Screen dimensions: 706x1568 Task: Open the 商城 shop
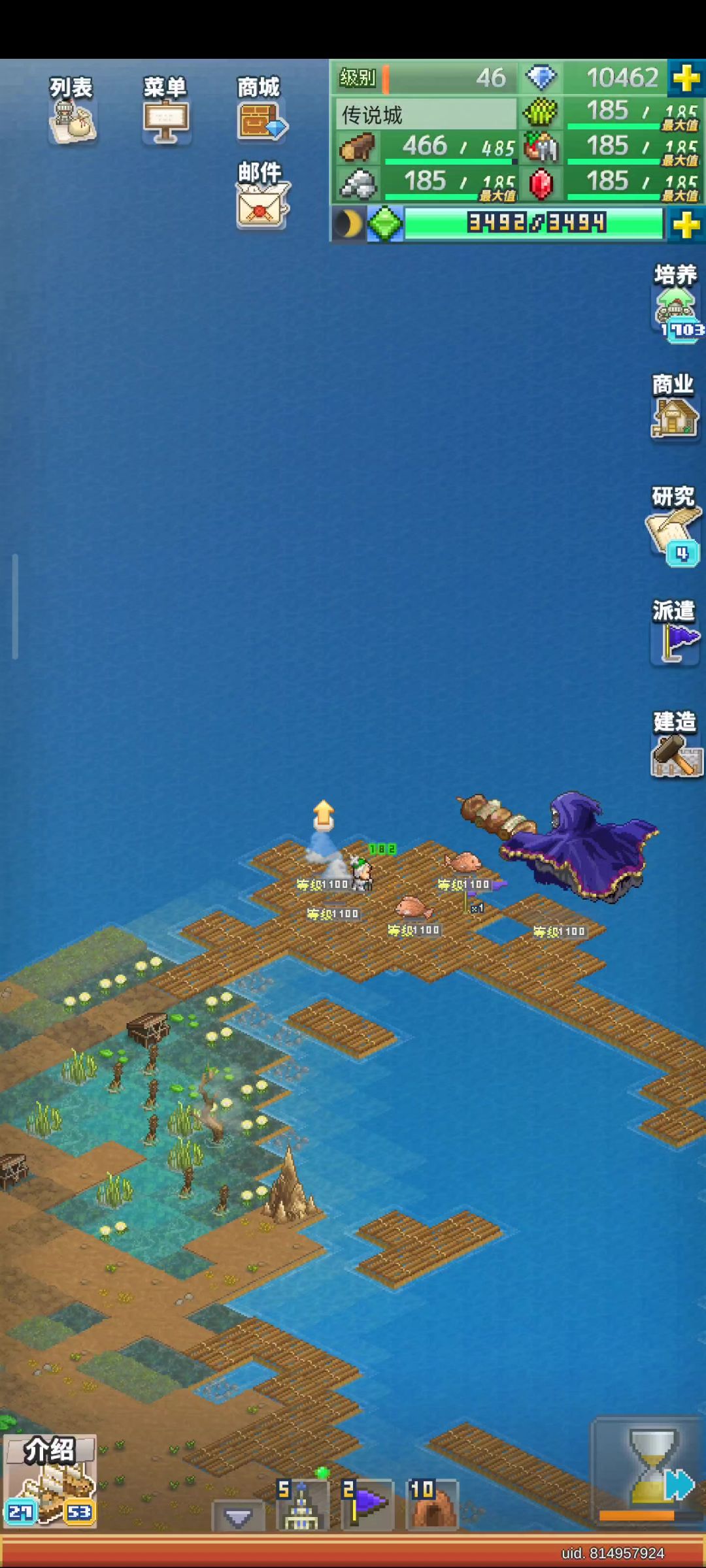260,111
